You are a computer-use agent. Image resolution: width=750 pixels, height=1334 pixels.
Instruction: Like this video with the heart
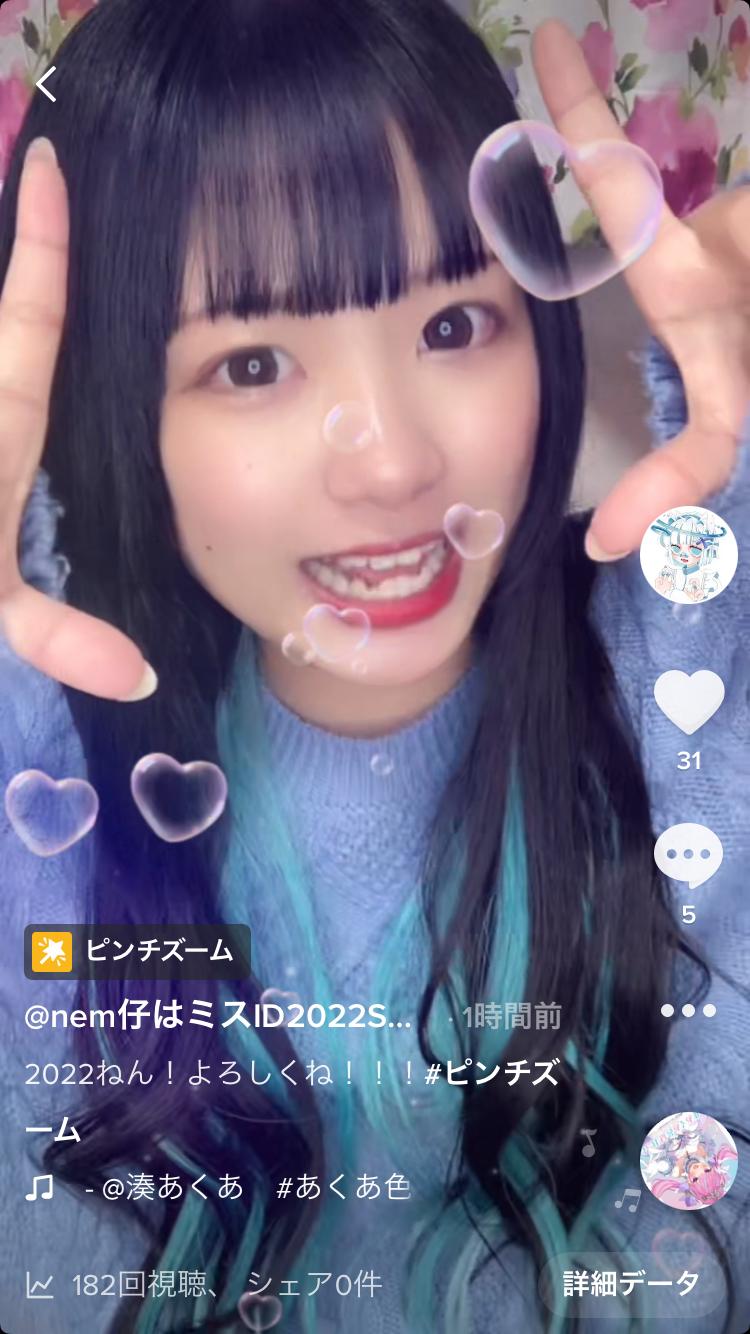pos(688,701)
